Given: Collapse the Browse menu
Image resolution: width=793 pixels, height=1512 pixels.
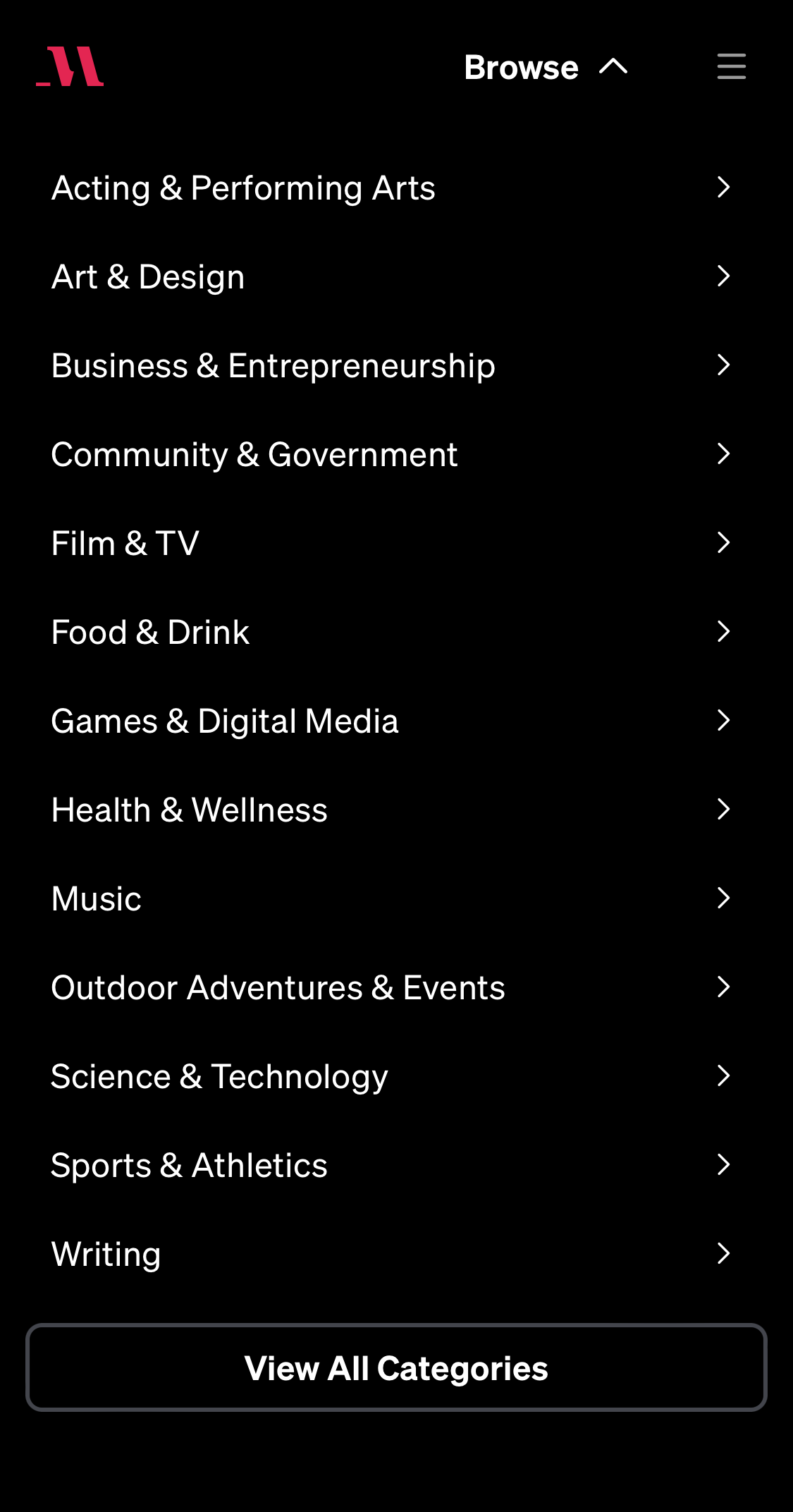Looking at the screenshot, I should [x=612, y=66].
